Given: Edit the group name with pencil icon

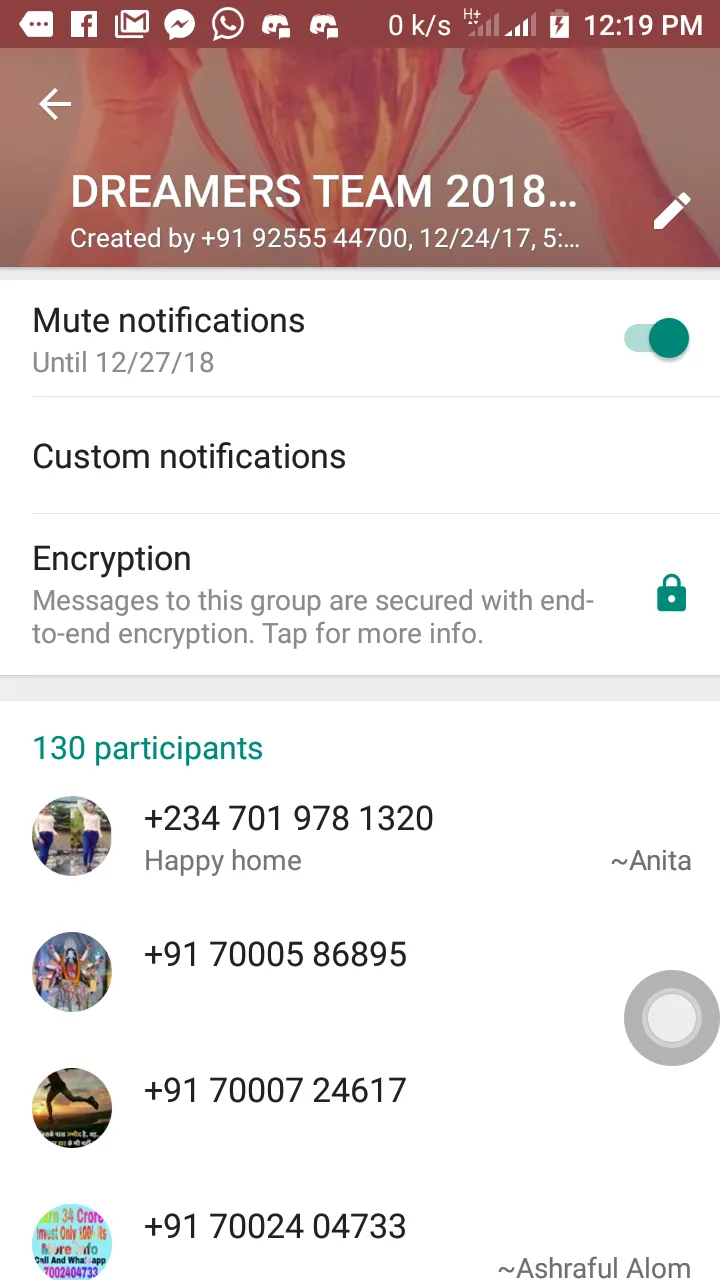Looking at the screenshot, I should tap(672, 211).
